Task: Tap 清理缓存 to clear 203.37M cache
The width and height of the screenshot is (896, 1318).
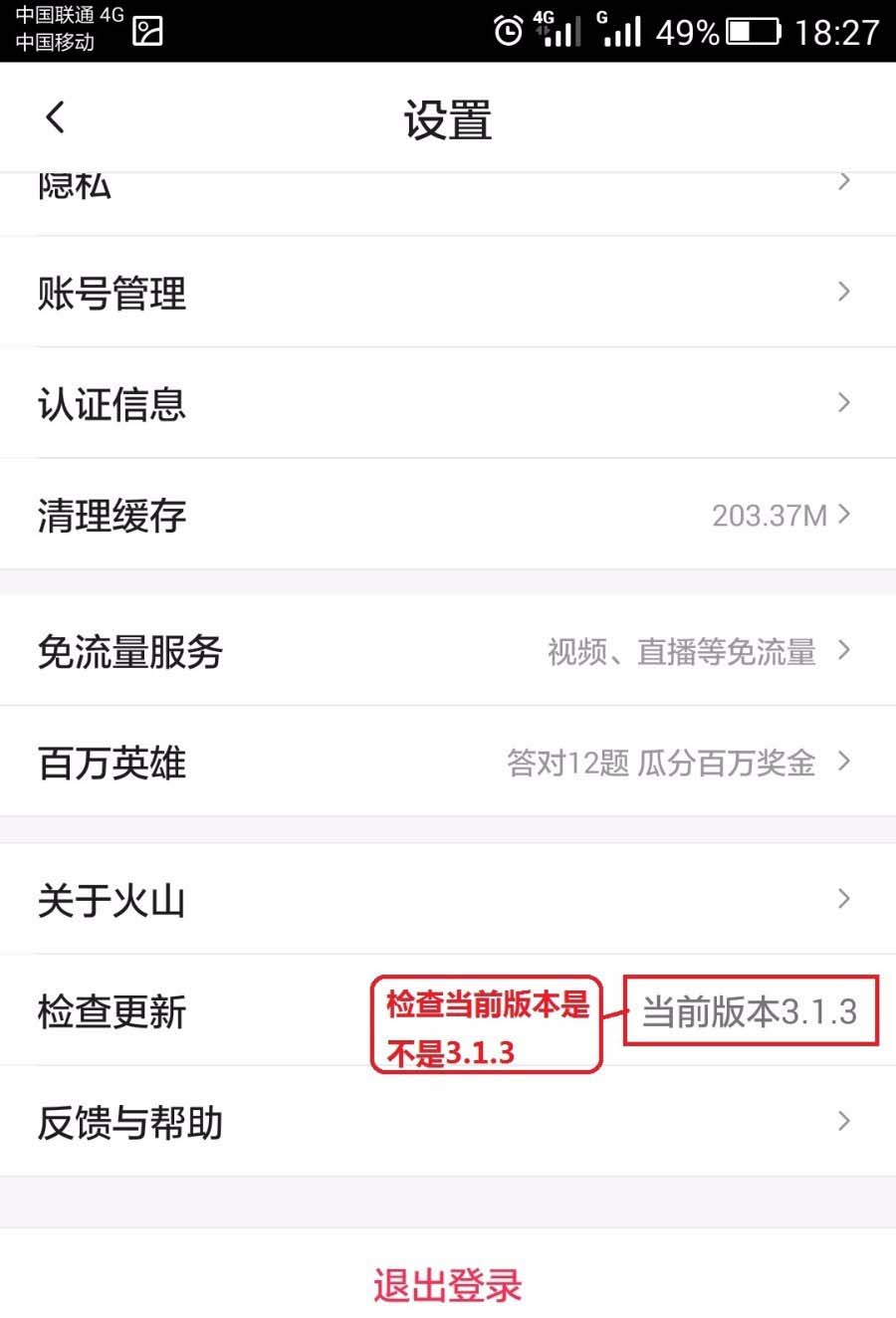Action: (x=448, y=515)
